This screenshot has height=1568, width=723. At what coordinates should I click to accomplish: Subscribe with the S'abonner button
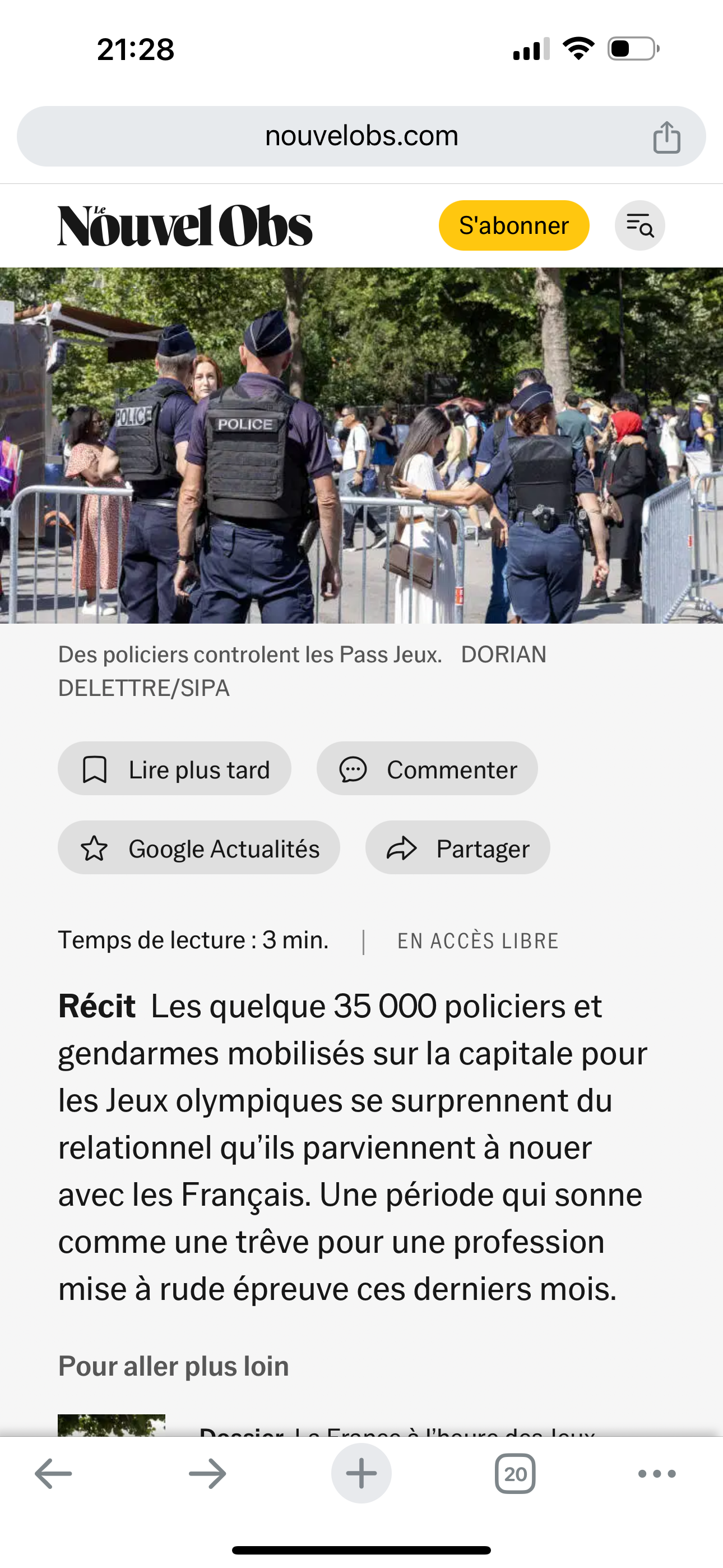click(513, 226)
